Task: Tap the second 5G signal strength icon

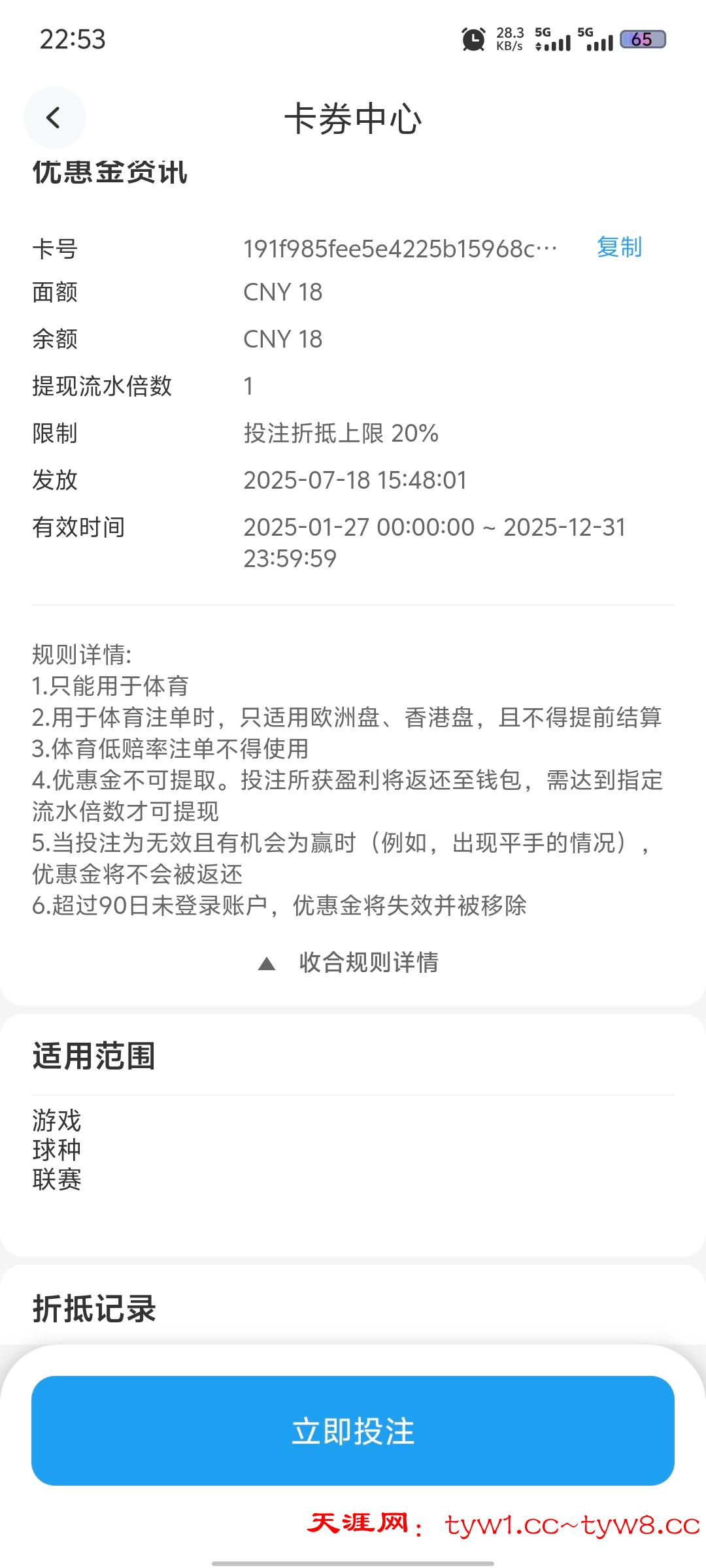Action: 603,41
